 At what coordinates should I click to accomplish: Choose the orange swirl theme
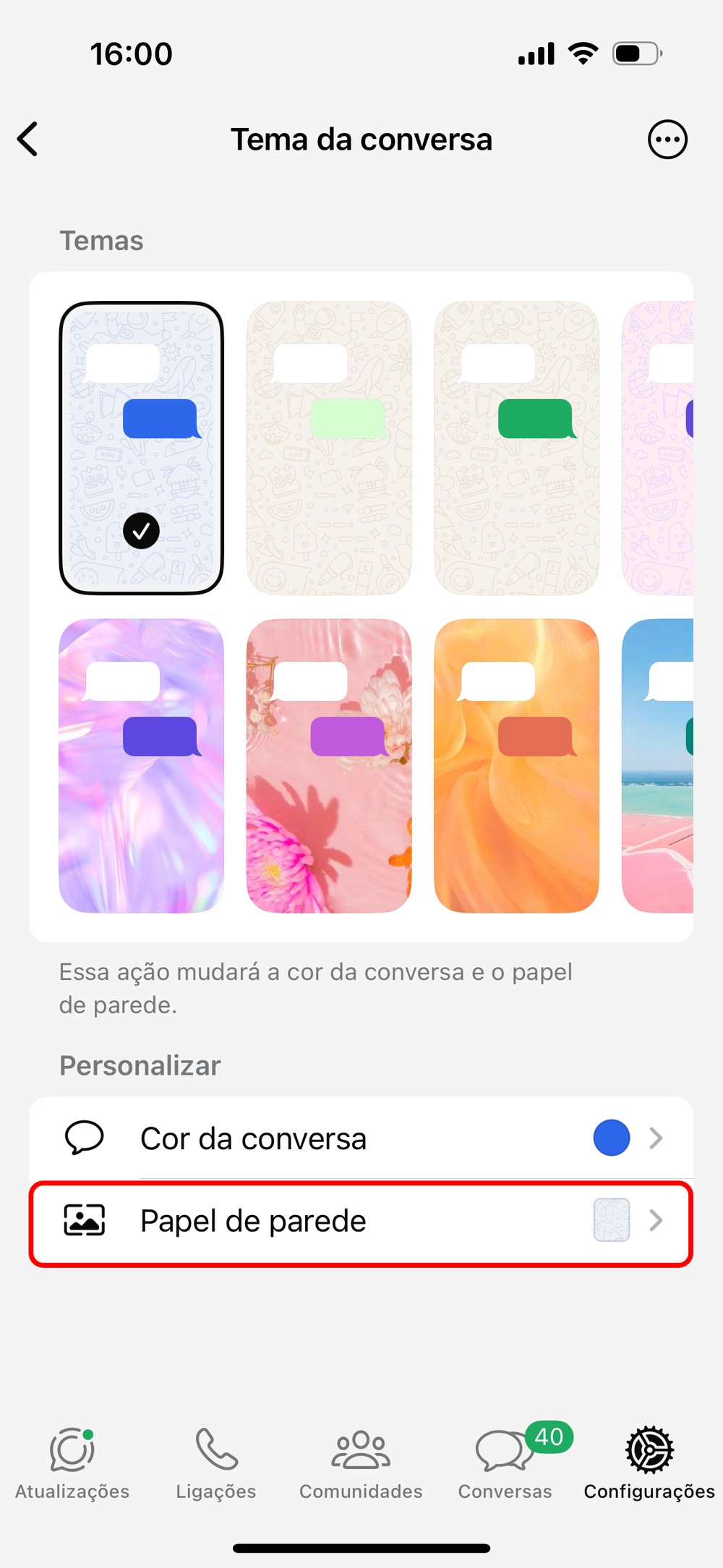point(516,765)
